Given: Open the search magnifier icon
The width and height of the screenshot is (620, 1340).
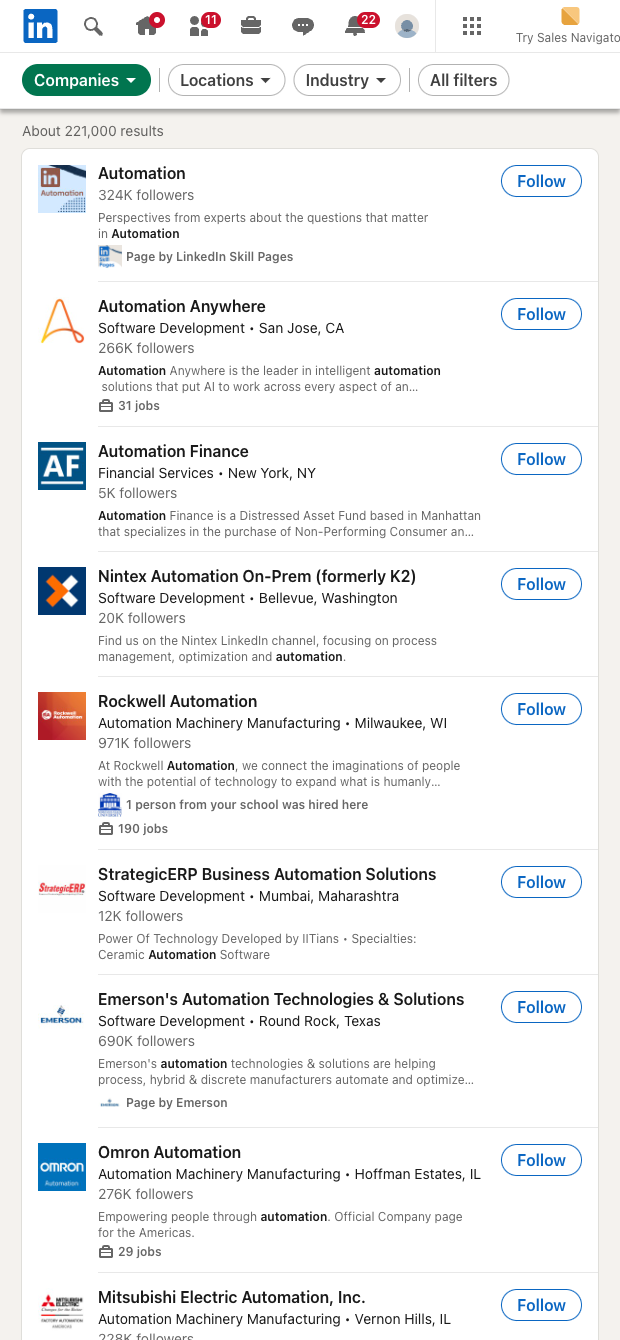Looking at the screenshot, I should click(x=93, y=26).
